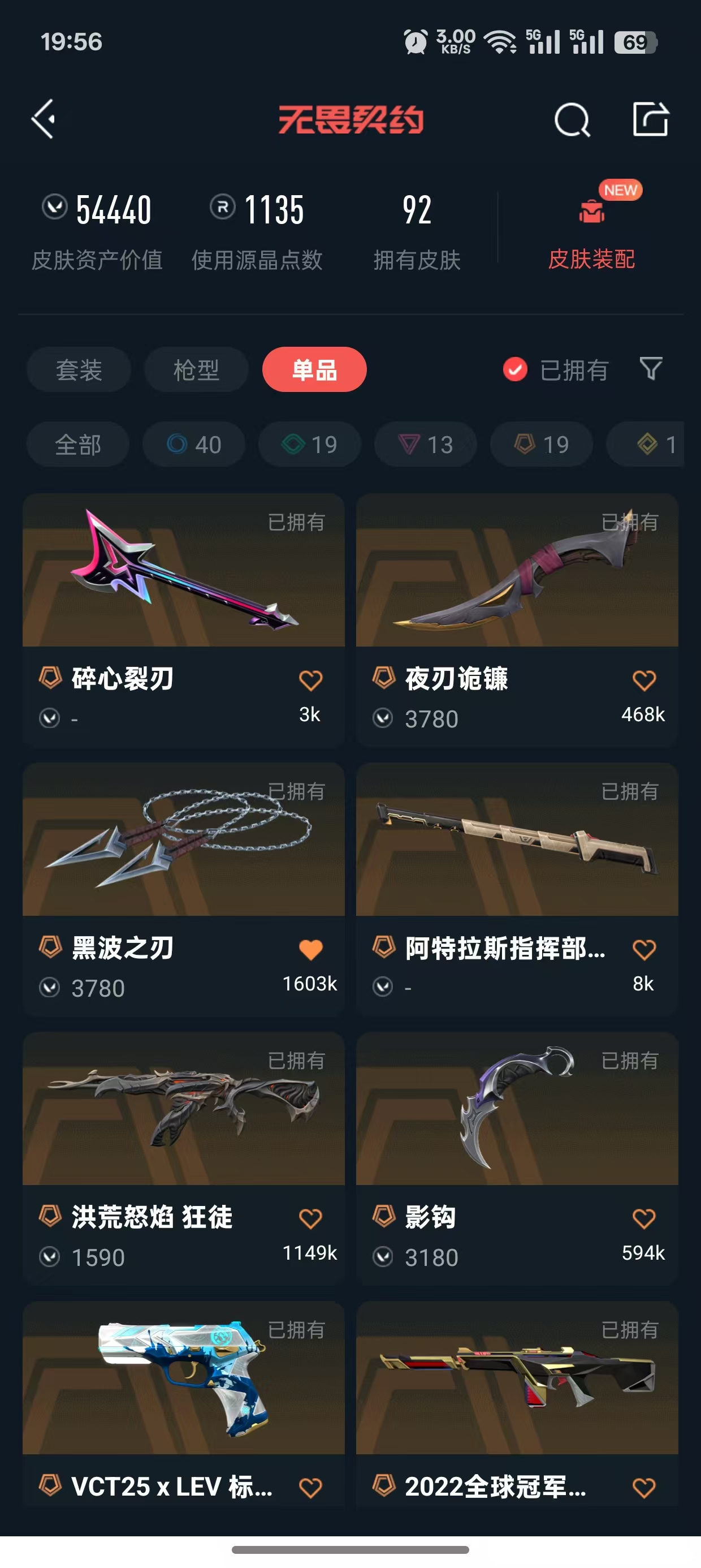
Task: Switch to the 枪型 tab
Action: click(x=196, y=369)
